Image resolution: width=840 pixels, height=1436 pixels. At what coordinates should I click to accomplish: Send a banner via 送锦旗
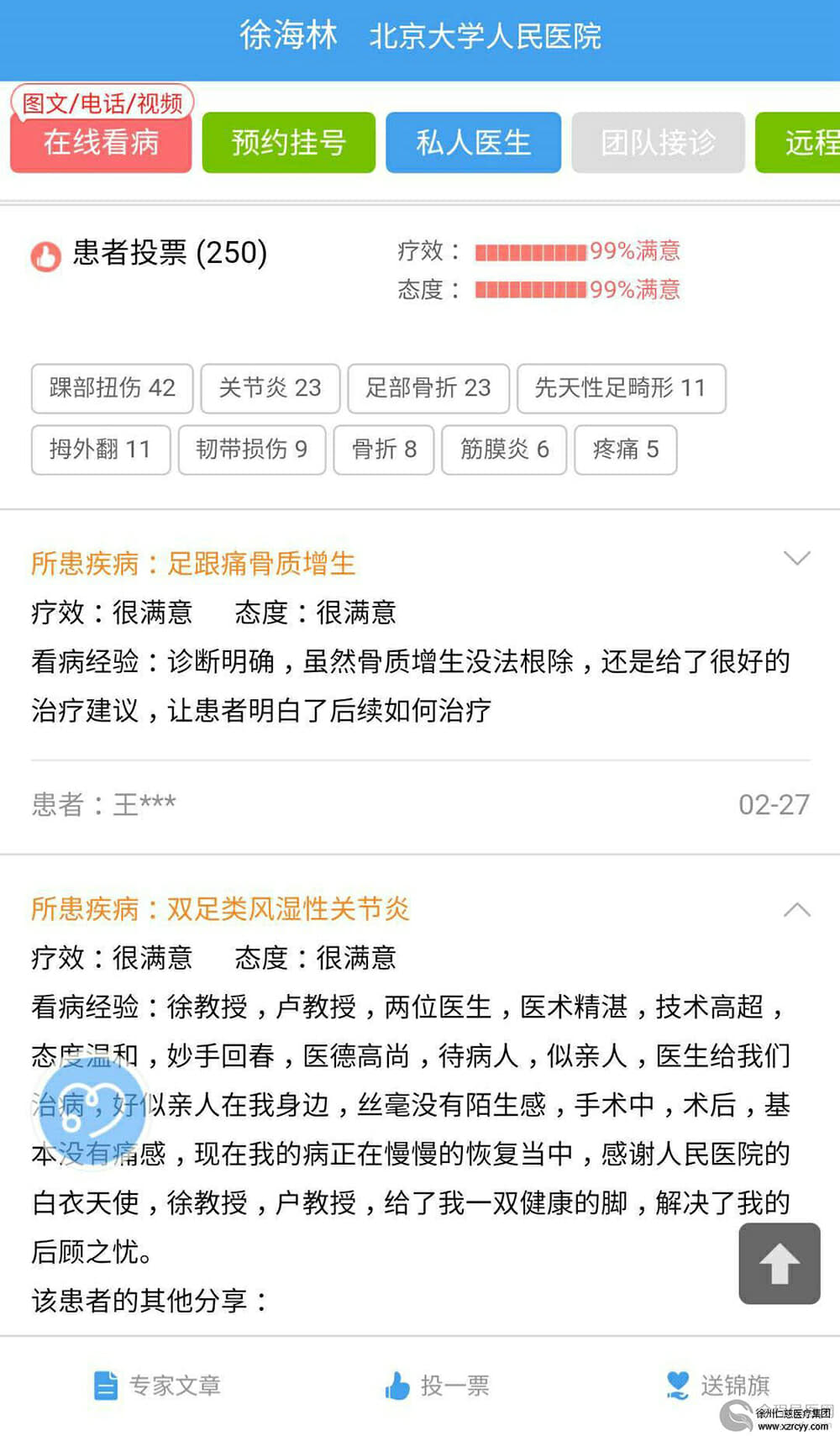[717, 1386]
